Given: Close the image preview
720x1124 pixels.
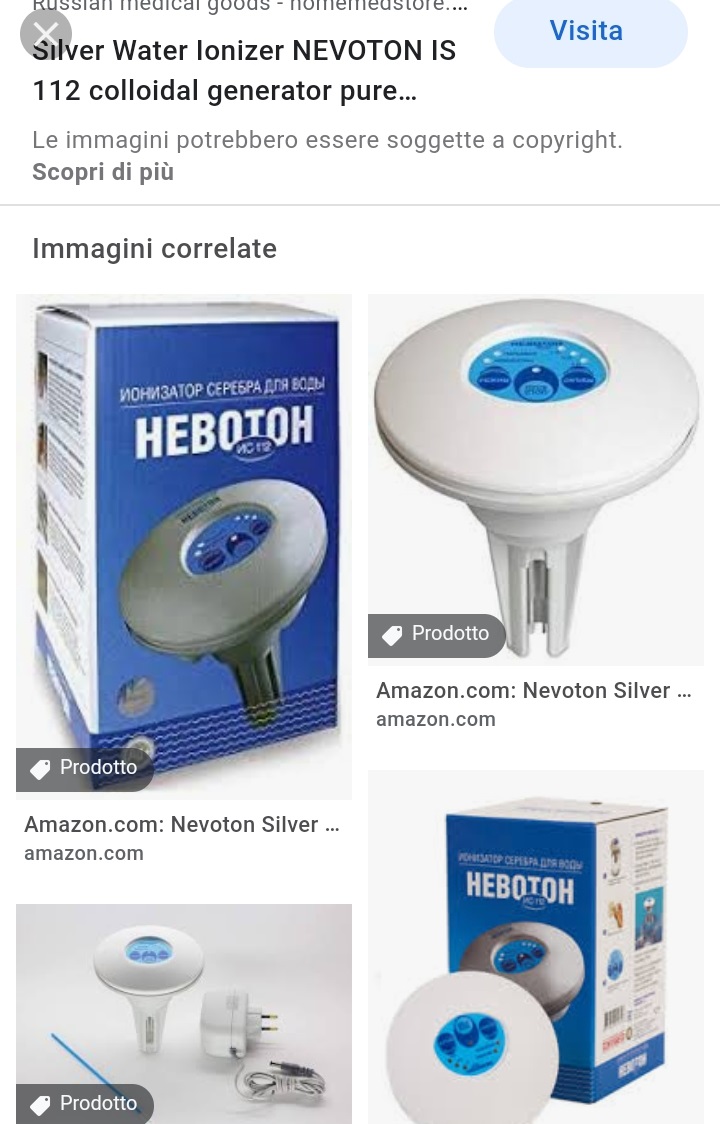Looking at the screenshot, I should pyautogui.click(x=45, y=33).
